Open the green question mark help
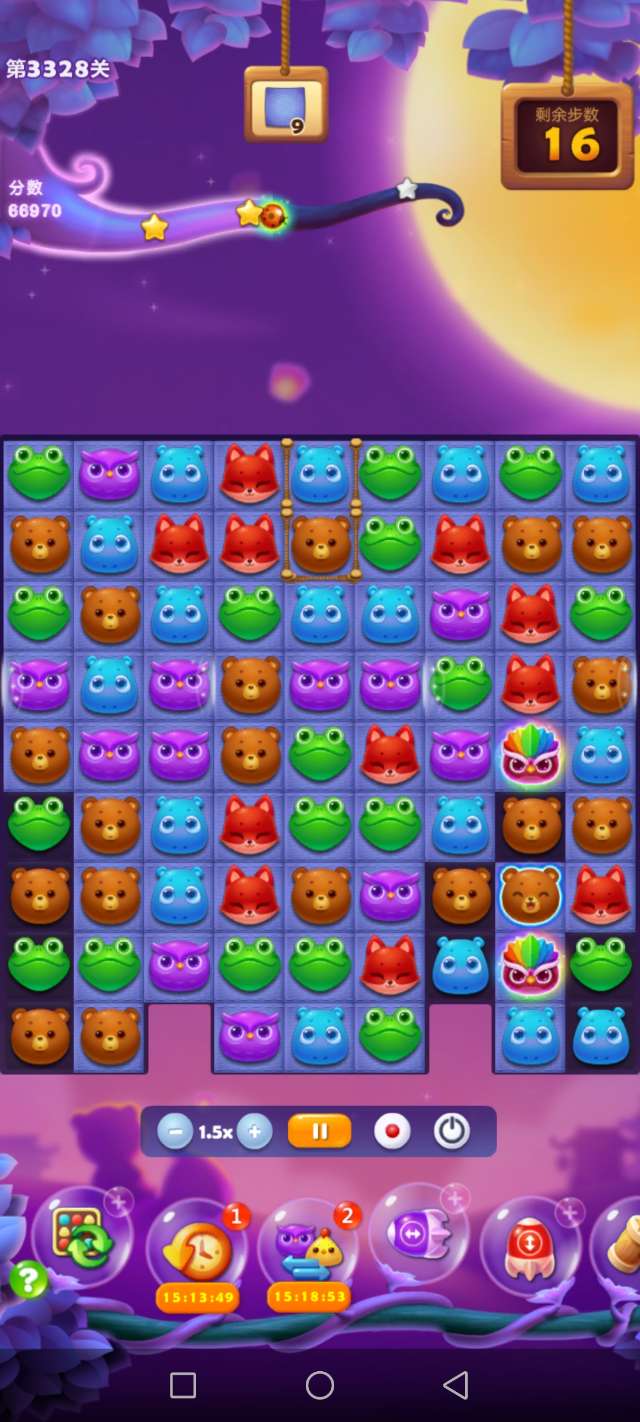Screen dimensions: 640x1422 [28, 1279]
